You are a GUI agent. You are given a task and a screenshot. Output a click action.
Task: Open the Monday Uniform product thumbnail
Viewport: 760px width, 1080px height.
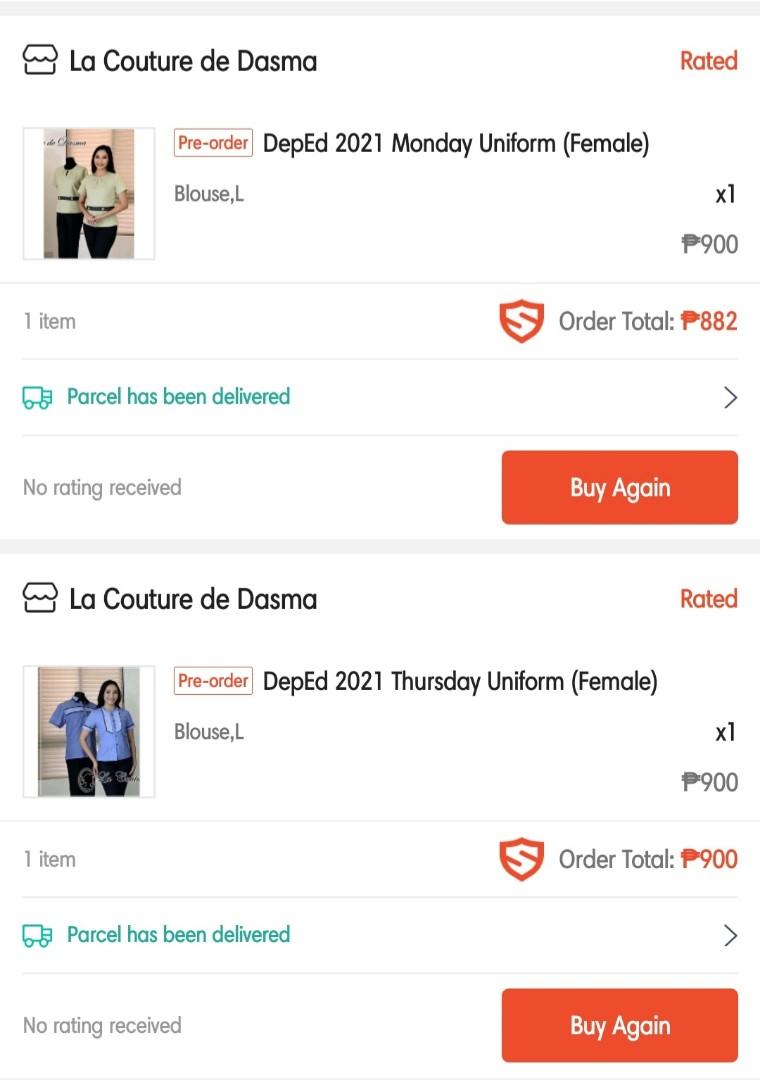[x=88, y=193]
